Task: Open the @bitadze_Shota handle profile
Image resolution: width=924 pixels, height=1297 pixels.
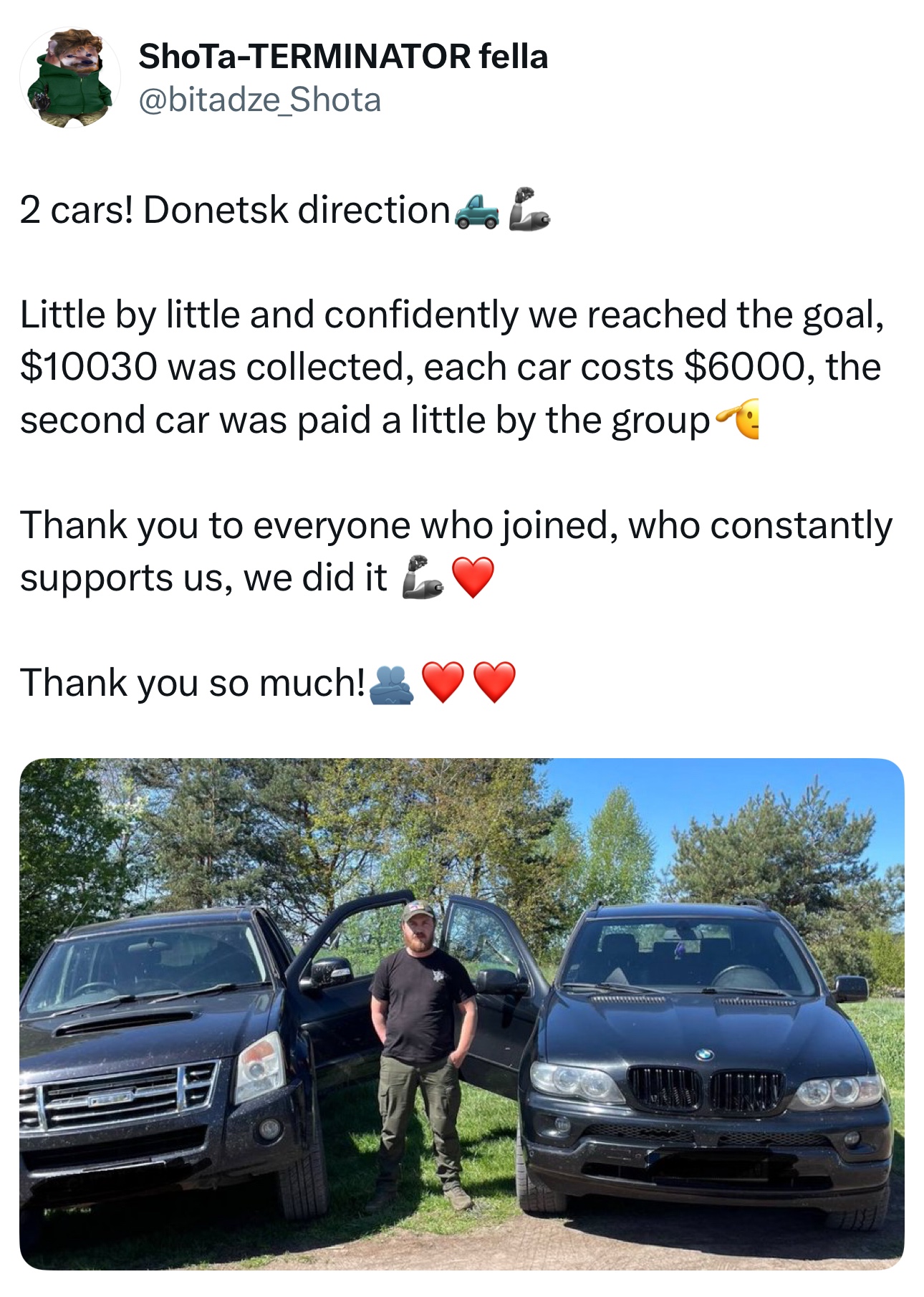Action: [x=259, y=100]
